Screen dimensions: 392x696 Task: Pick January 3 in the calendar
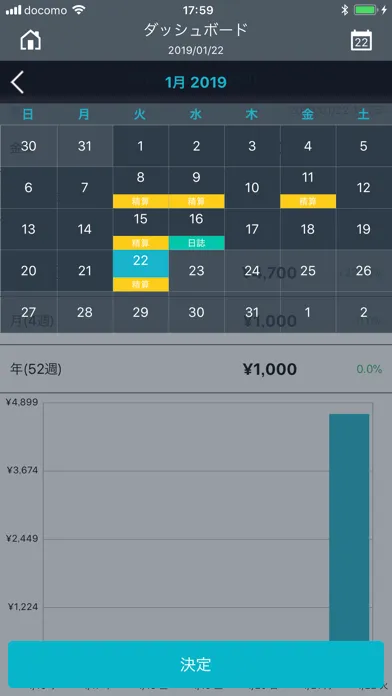pos(252,146)
